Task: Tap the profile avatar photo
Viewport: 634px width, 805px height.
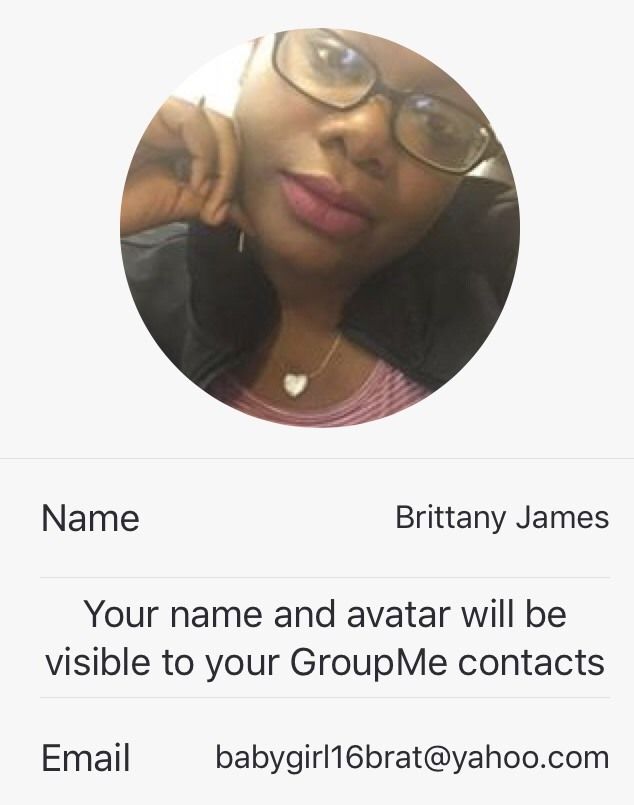Action: click(x=320, y=227)
